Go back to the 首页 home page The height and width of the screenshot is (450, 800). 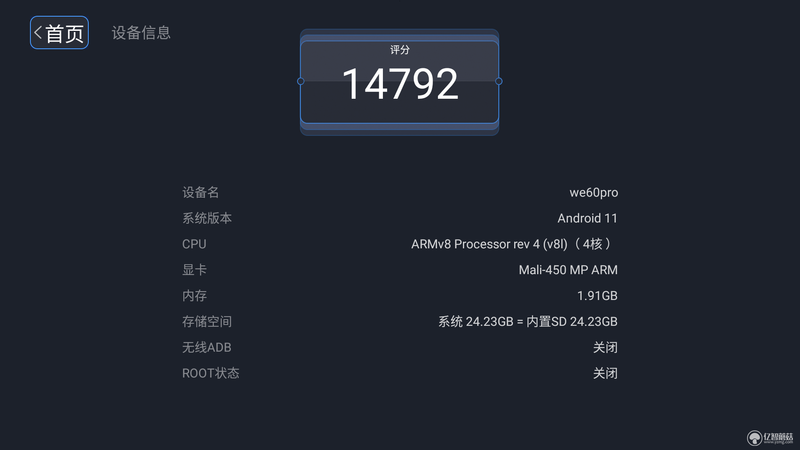coord(59,33)
